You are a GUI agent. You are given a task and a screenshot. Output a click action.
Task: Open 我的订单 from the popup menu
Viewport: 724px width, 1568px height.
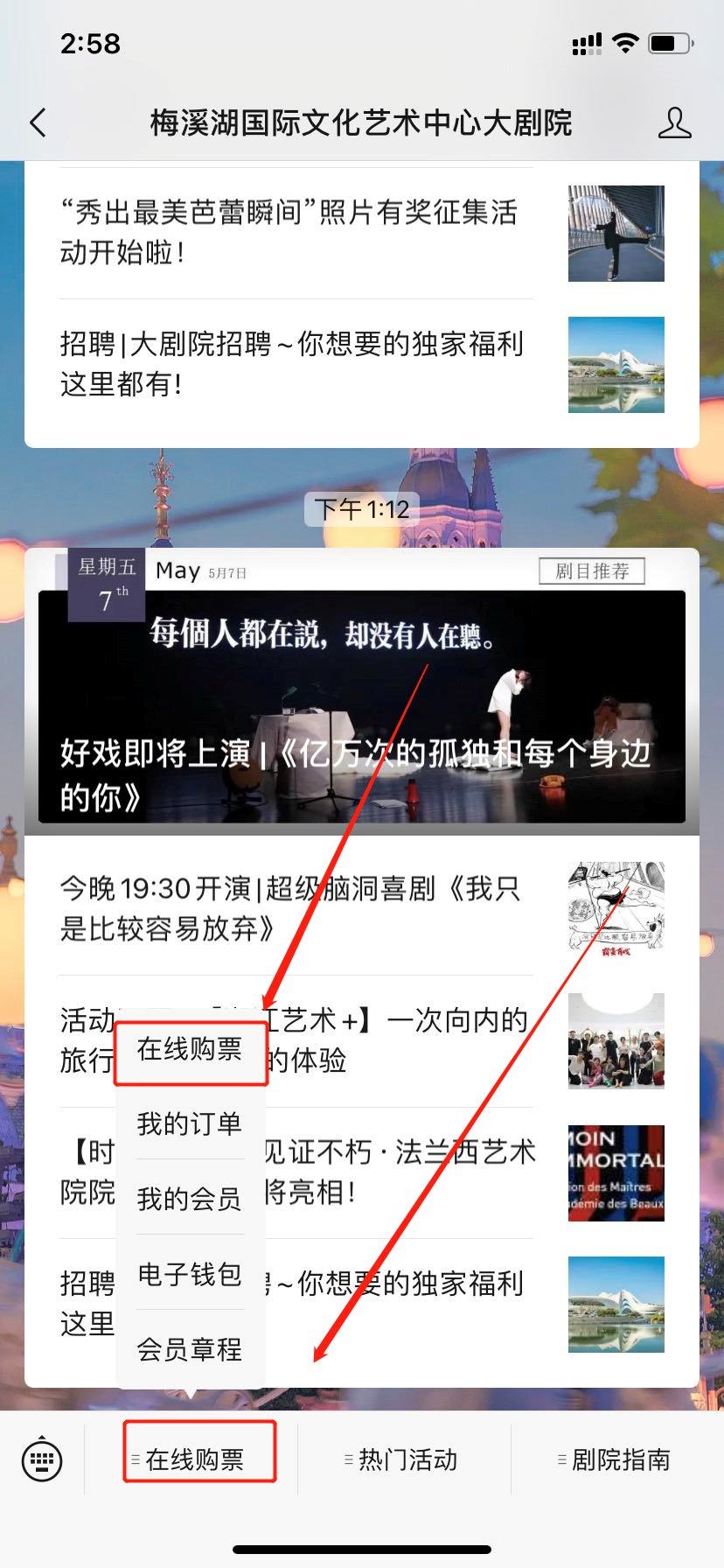(x=190, y=1123)
